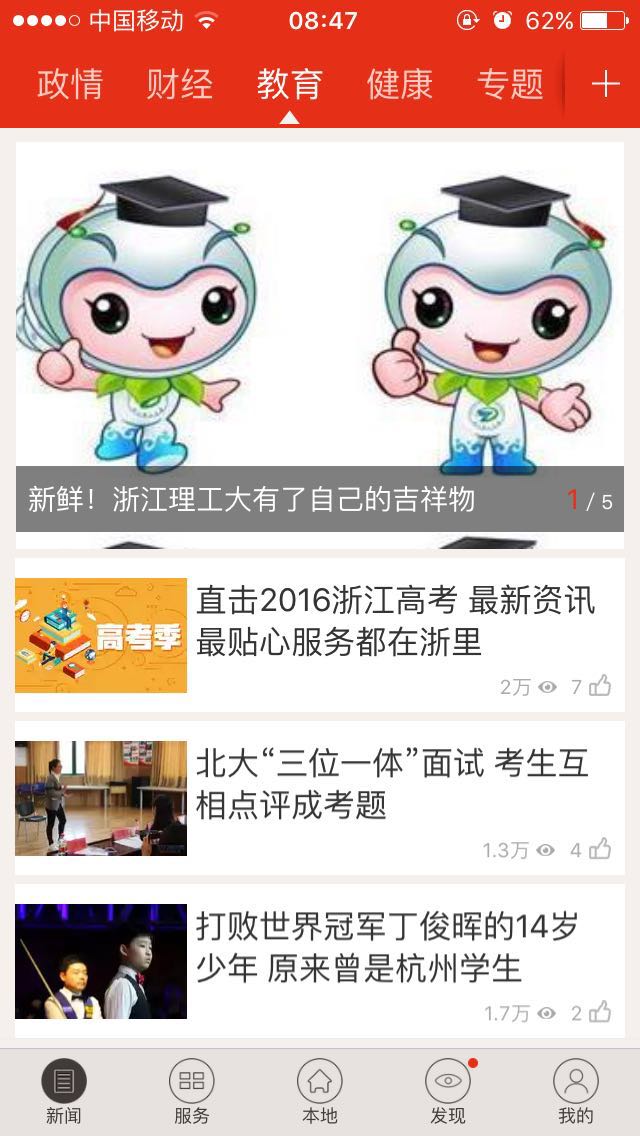Like the 直击2016浙江高考 article
The width and height of the screenshot is (640, 1136).
(600, 686)
